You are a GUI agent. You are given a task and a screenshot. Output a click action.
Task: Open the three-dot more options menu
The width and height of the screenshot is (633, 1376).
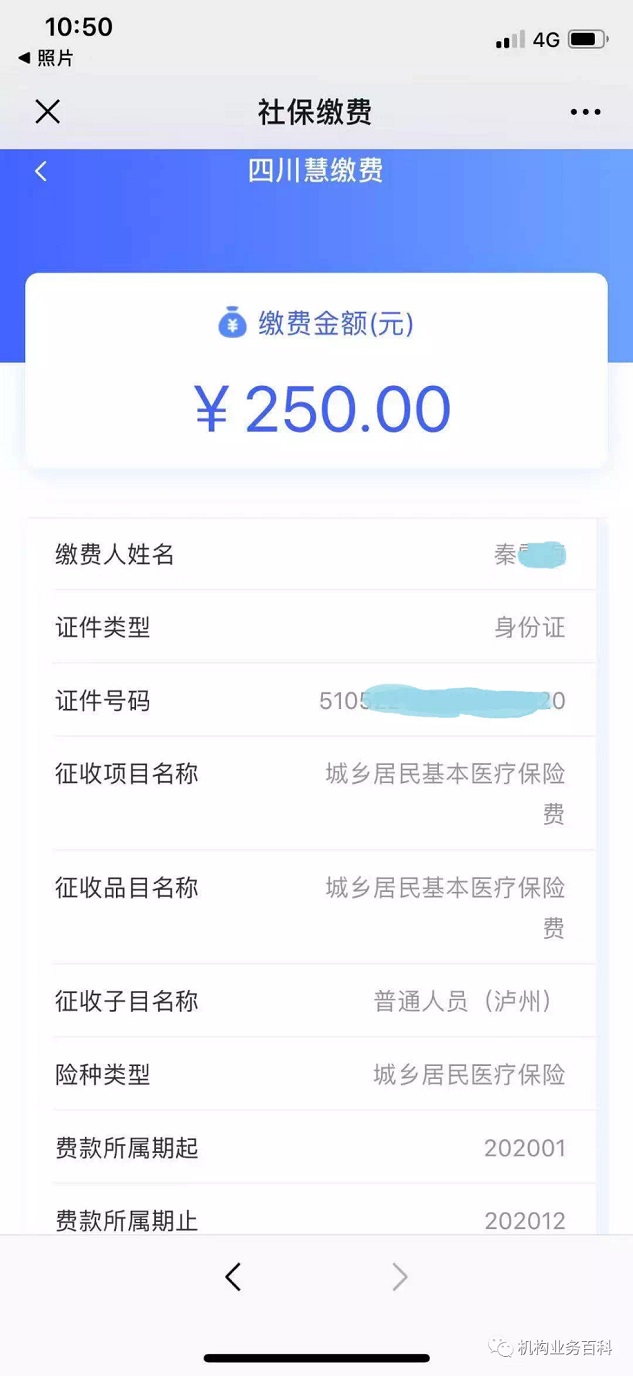point(585,112)
